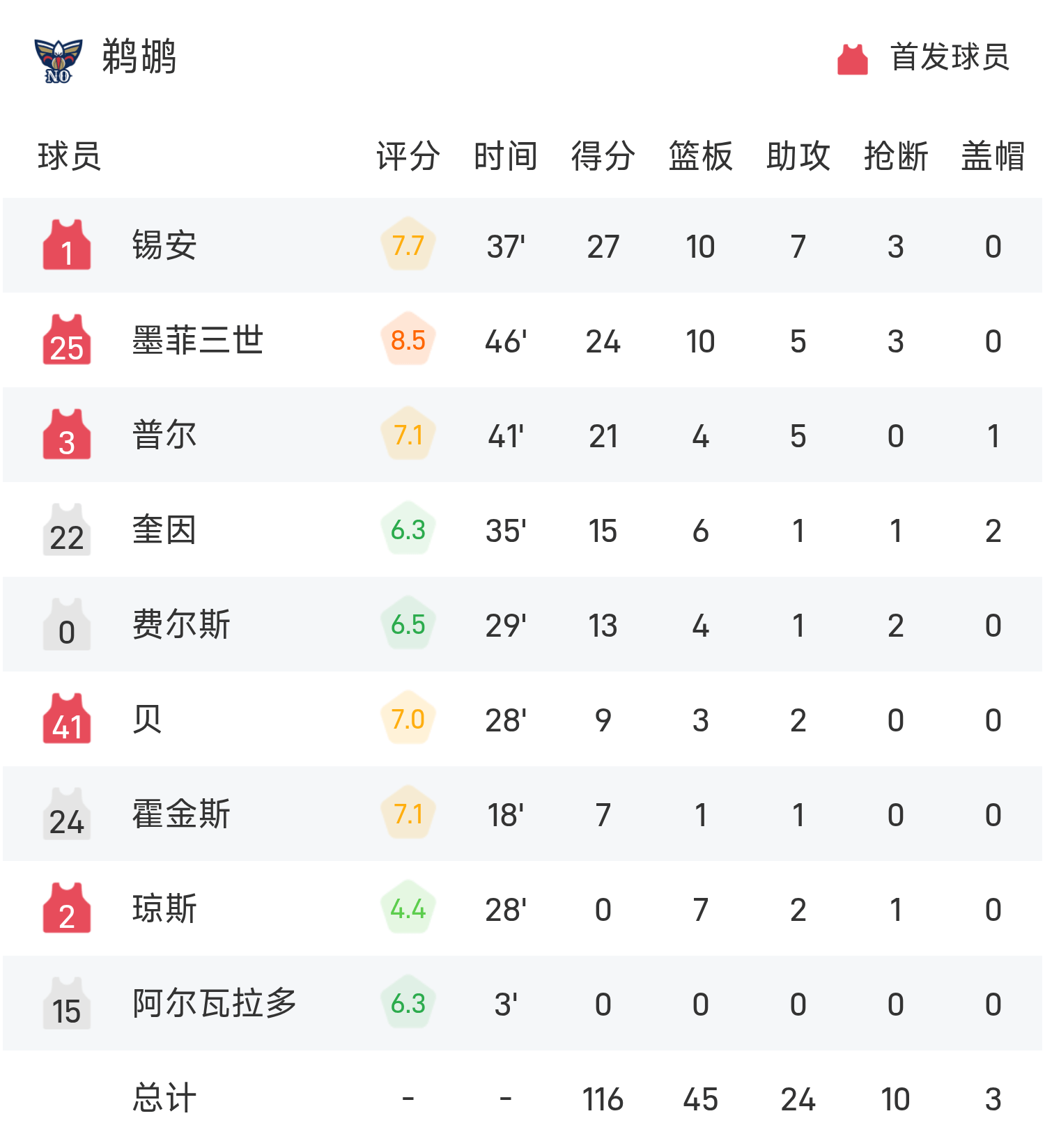The width and height of the screenshot is (1045, 1148).
Task: View player 普尔's profile row
Action: (x=164, y=435)
